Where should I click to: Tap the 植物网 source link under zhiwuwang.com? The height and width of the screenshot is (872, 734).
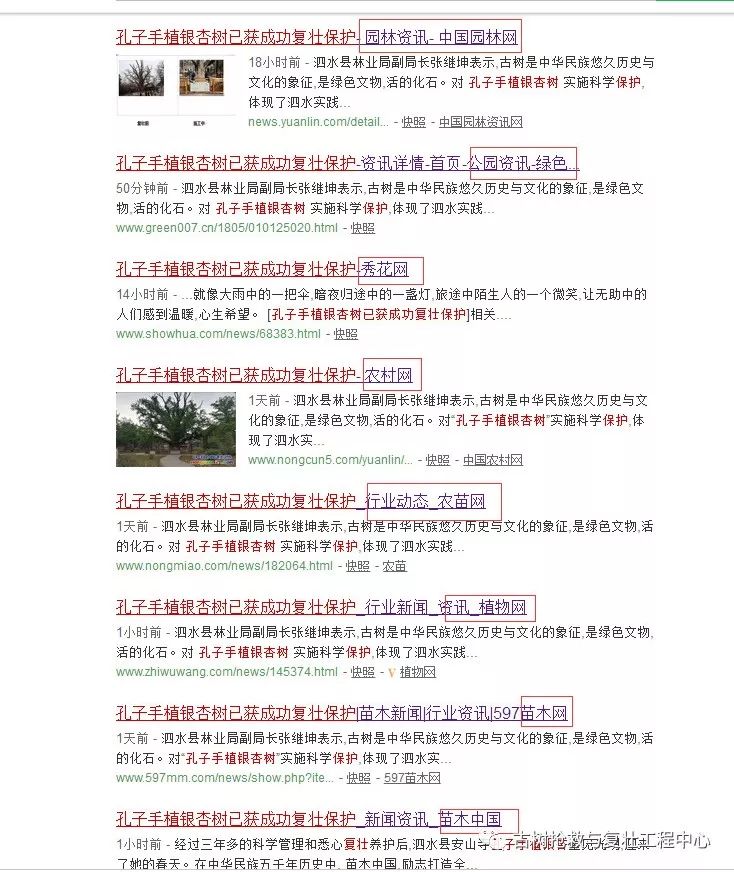tap(417, 672)
